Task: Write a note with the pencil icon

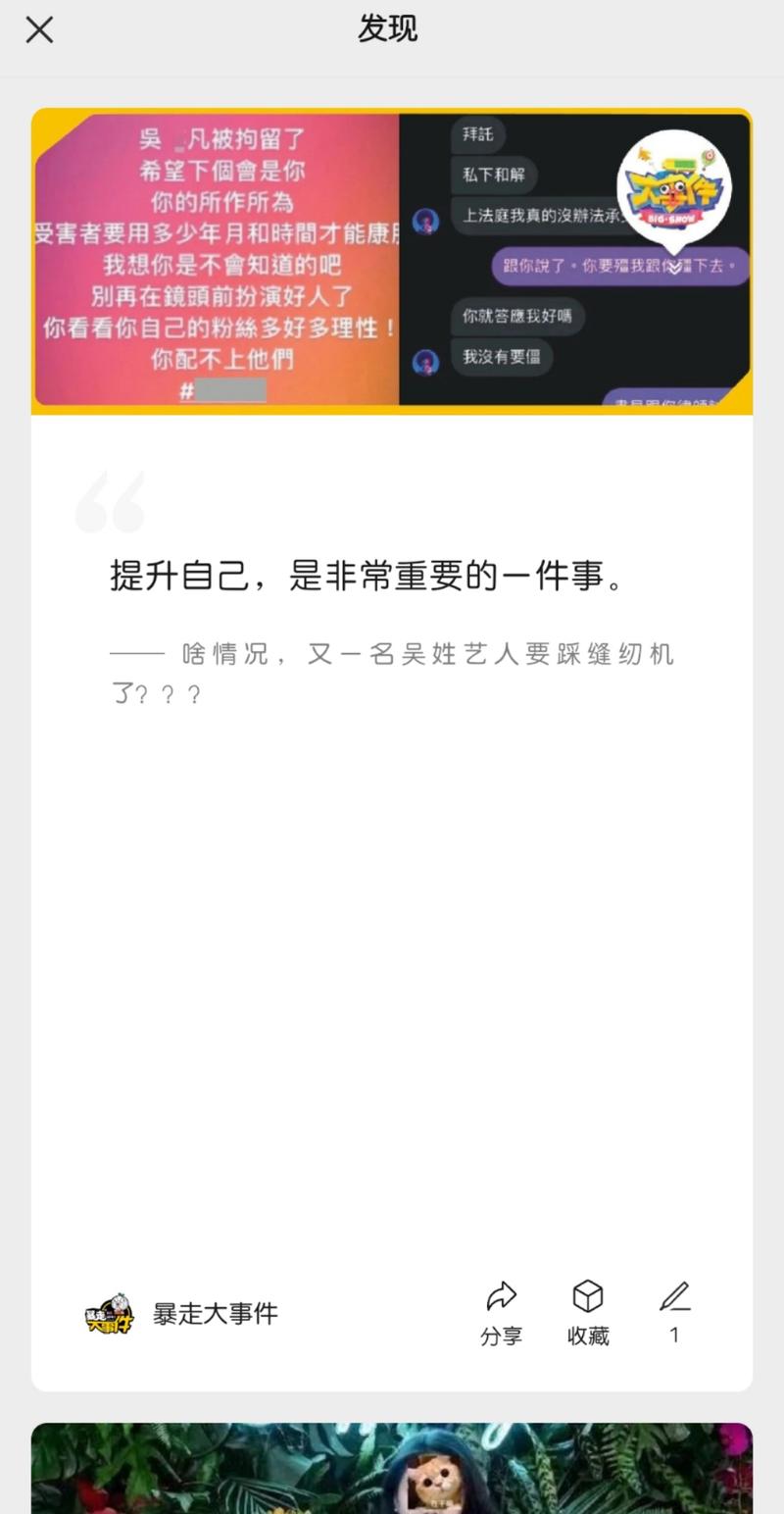Action: (674, 1310)
